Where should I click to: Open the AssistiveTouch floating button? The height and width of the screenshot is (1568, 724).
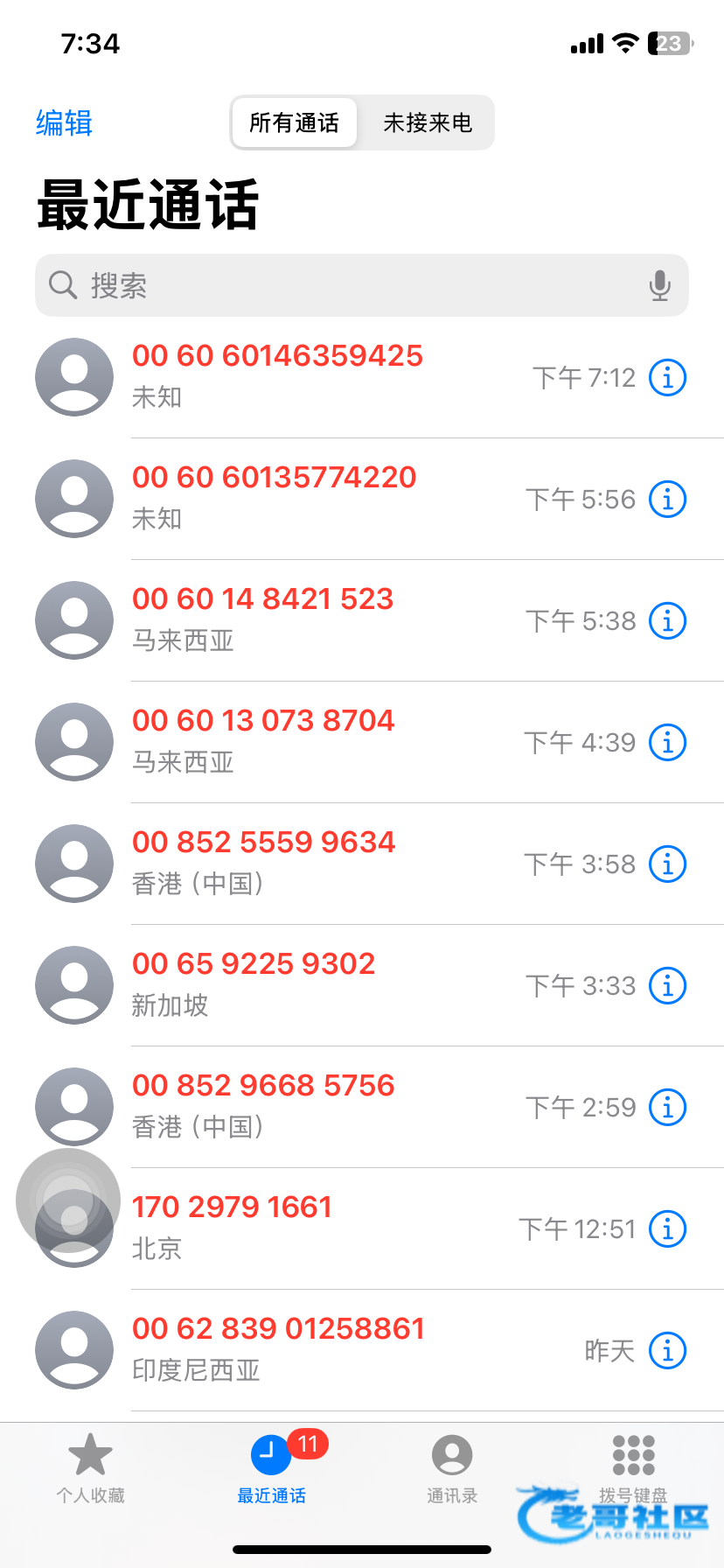point(68,1200)
